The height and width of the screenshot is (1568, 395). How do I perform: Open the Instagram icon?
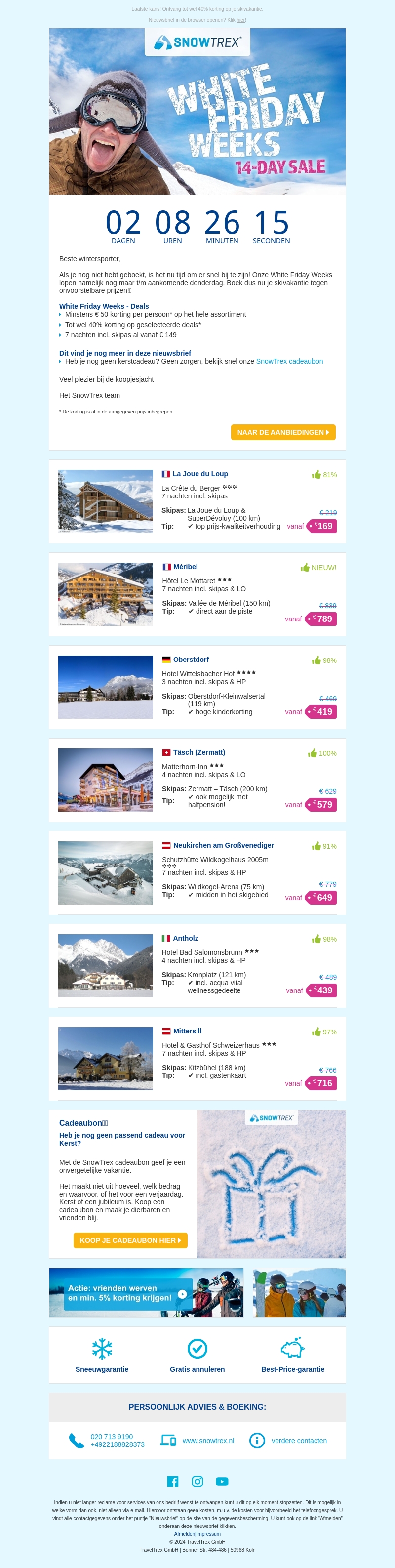[x=197, y=1482]
